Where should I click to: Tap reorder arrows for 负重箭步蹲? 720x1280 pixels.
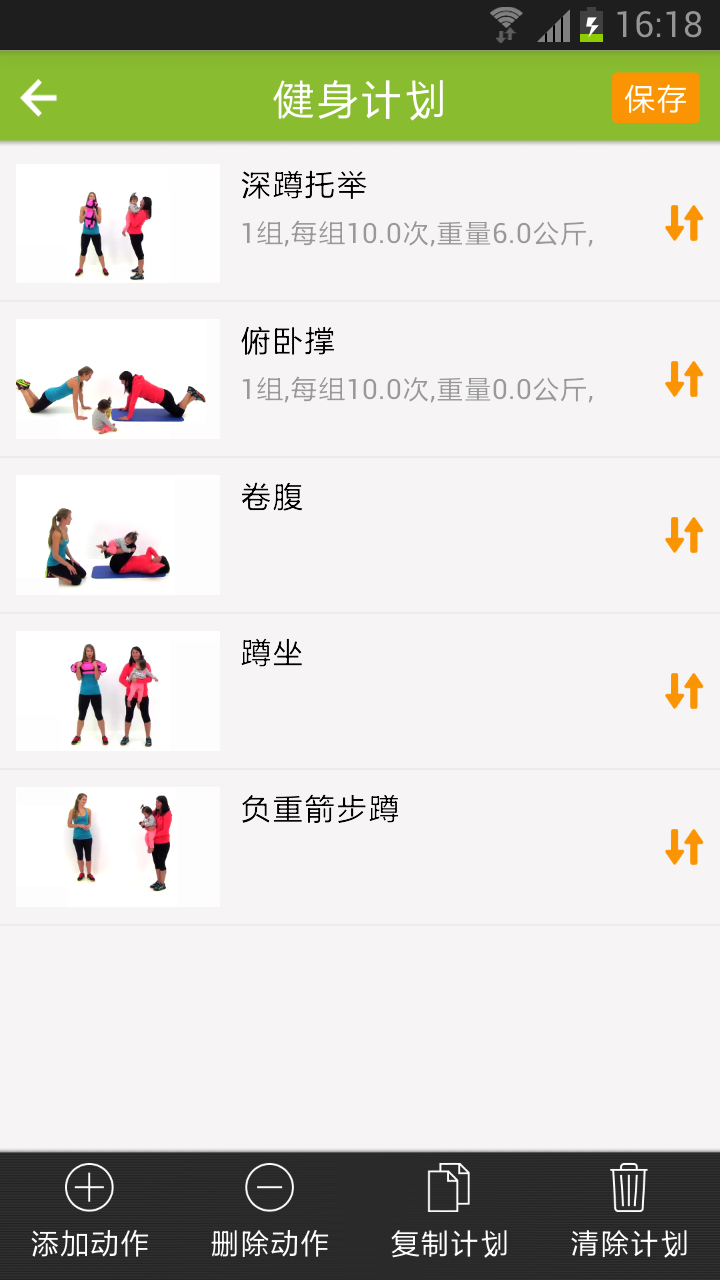click(684, 847)
